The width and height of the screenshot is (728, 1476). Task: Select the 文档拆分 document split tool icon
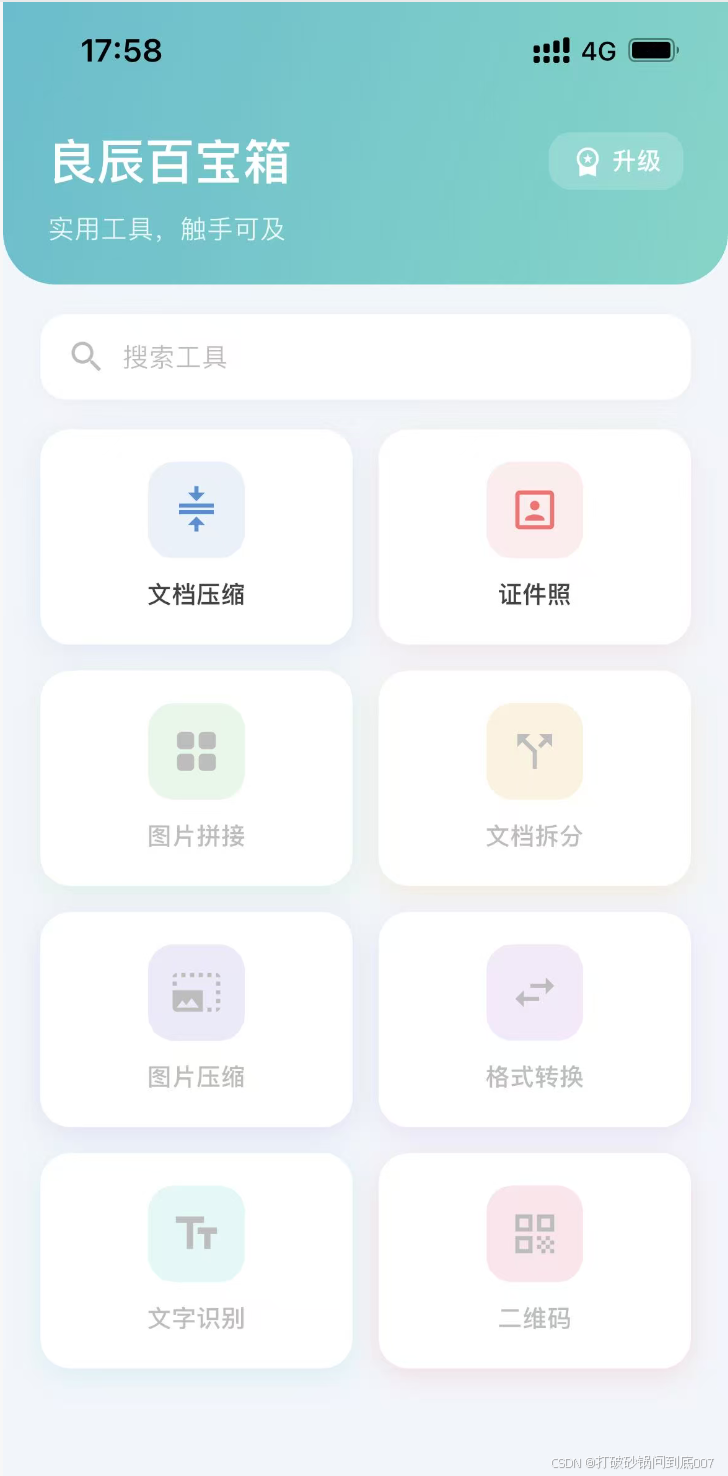[x=534, y=752]
